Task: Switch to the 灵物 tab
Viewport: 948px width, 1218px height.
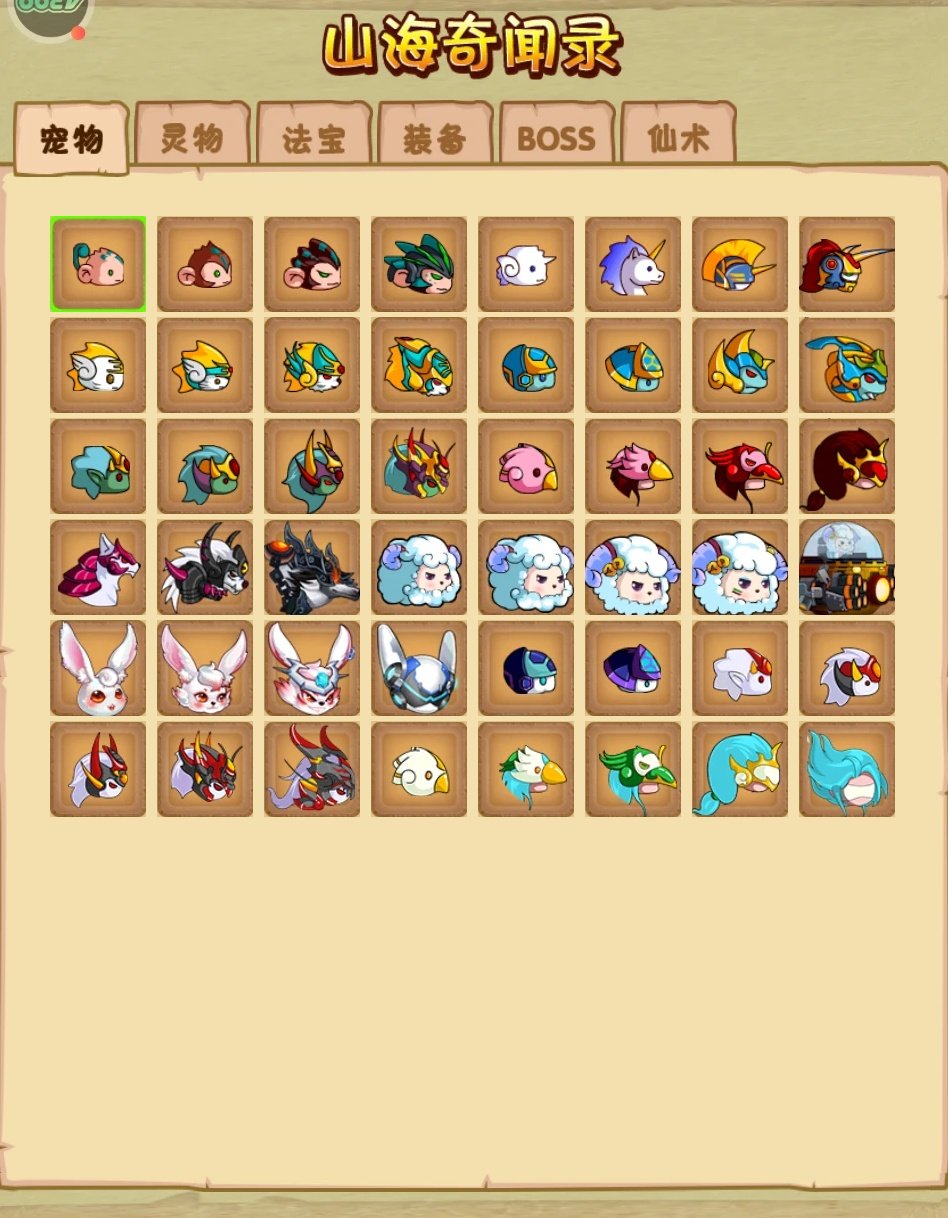Action: (x=192, y=137)
